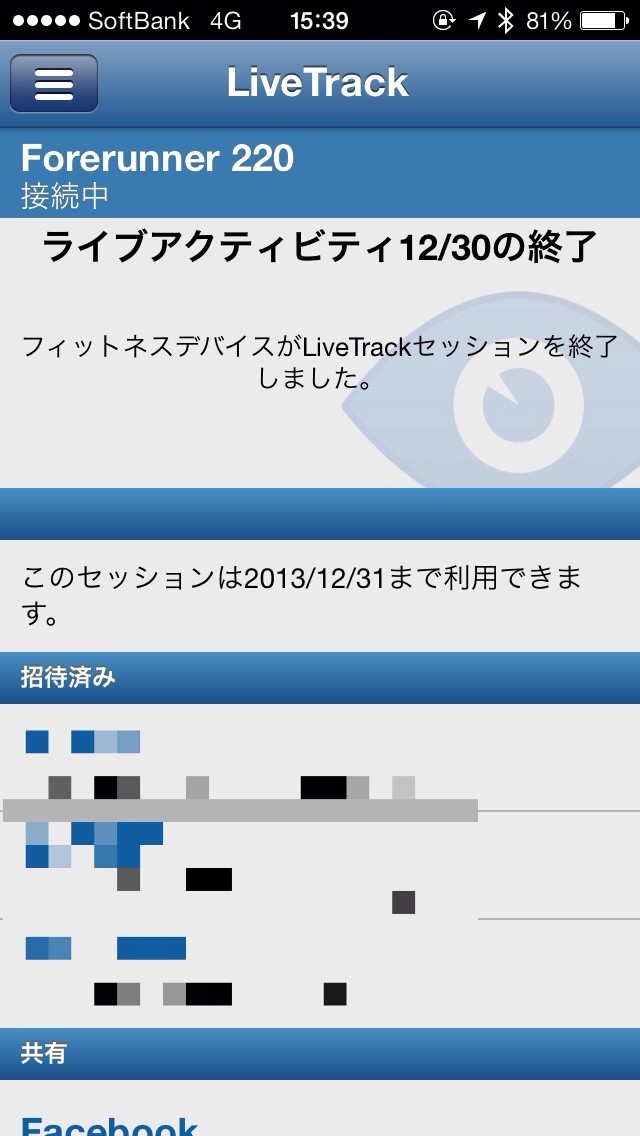
Task: Open the hamburger menu button
Action: [x=54, y=83]
